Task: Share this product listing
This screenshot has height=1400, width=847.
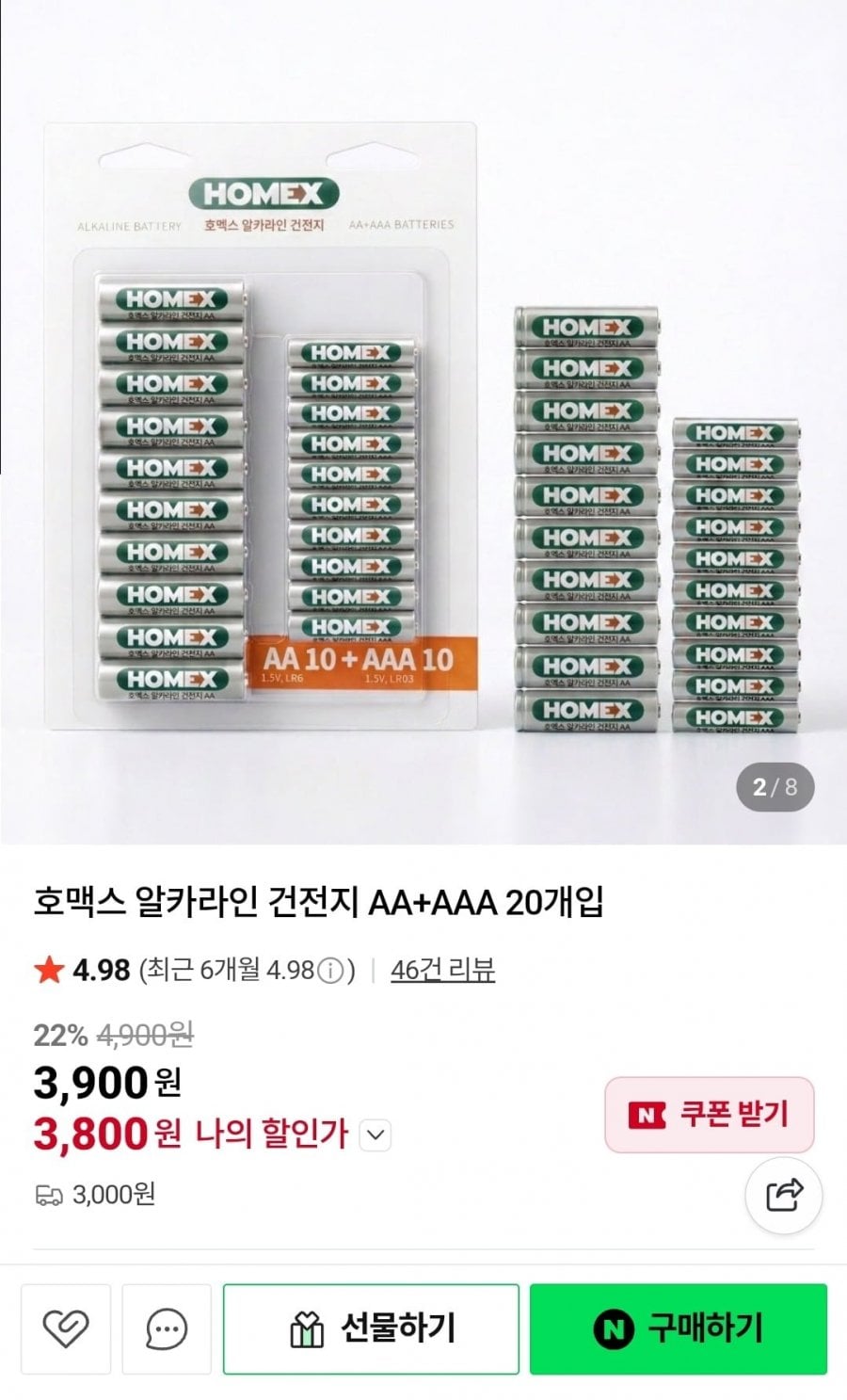Action: [x=784, y=1196]
